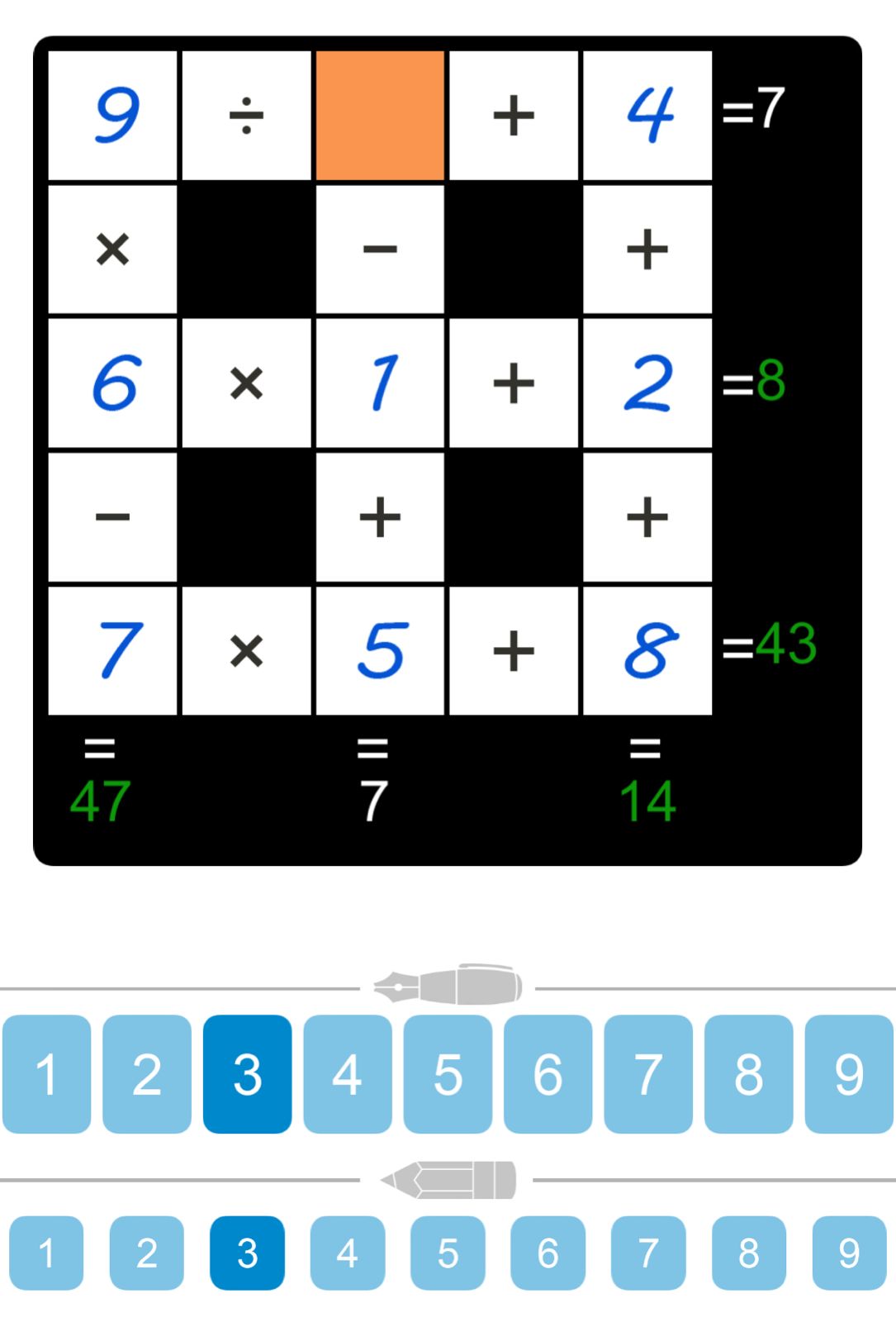Add pencil note 6
The height and width of the screenshot is (1322, 896).
(548, 1253)
